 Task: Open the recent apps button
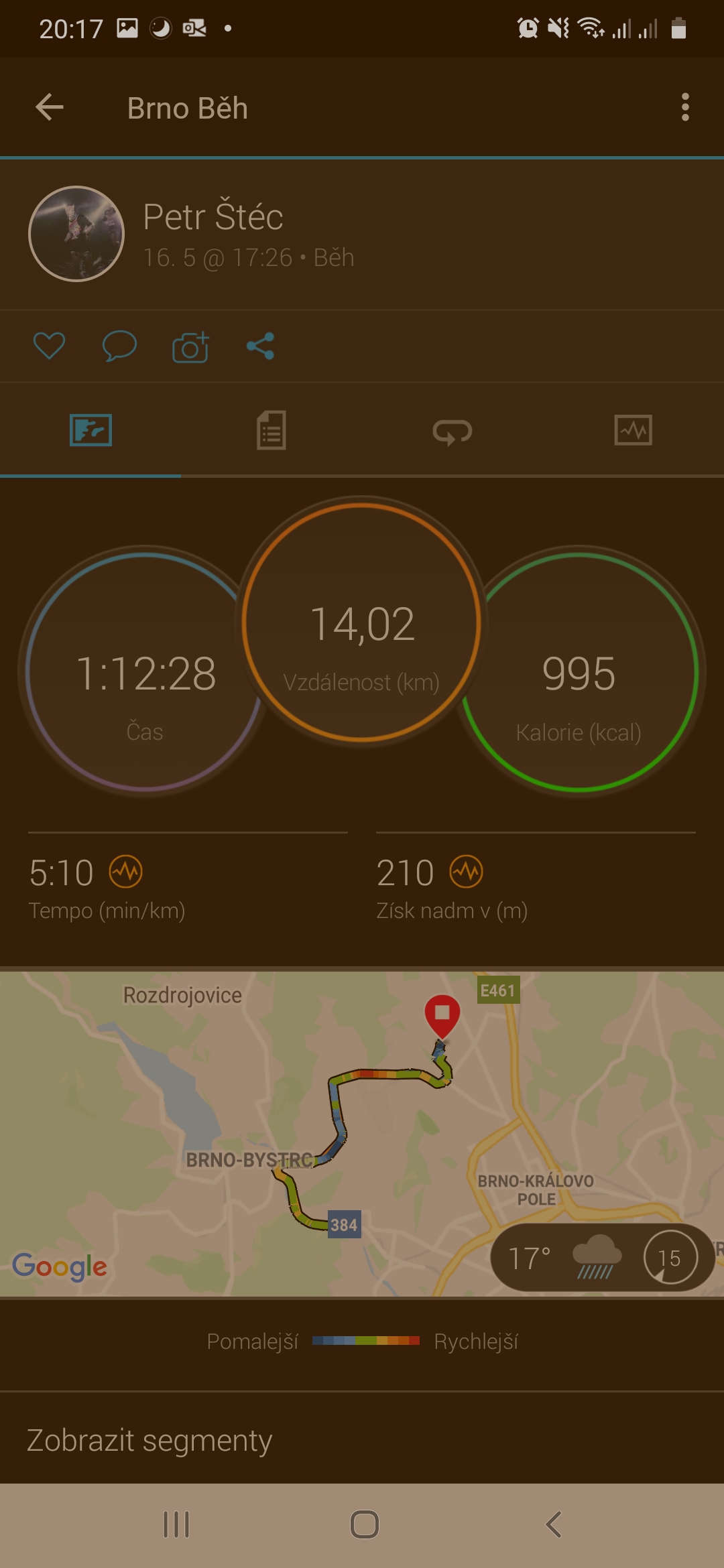tap(176, 1524)
